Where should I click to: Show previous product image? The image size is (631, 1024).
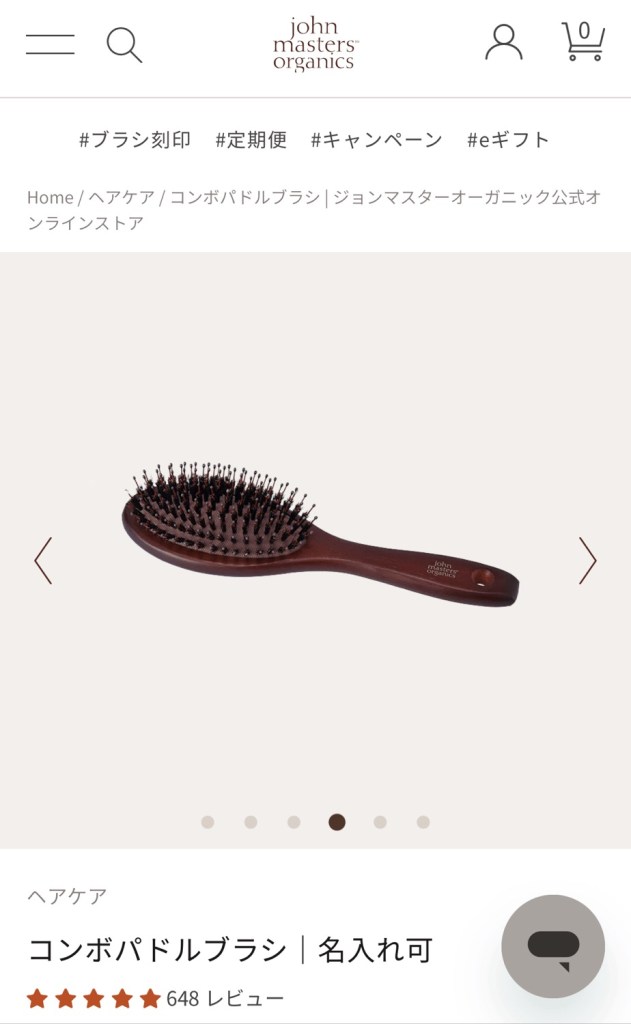point(43,561)
